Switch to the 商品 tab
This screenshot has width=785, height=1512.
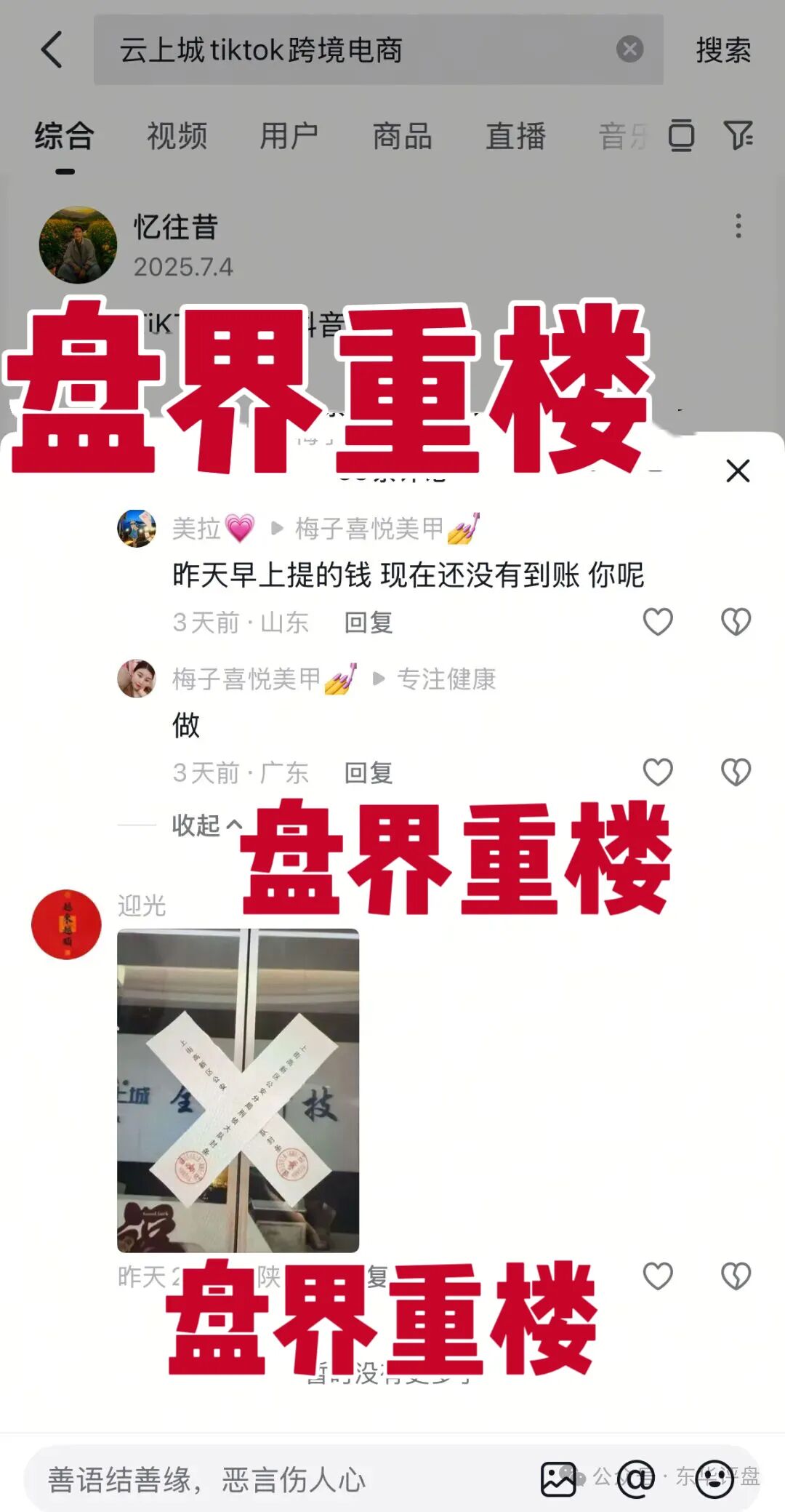point(403,135)
